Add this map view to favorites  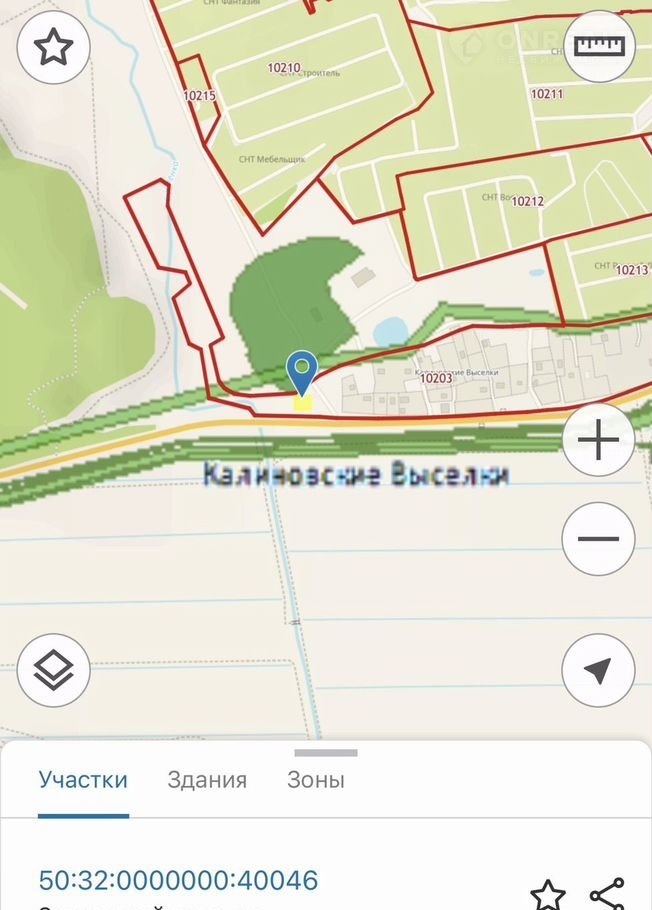tap(53, 47)
